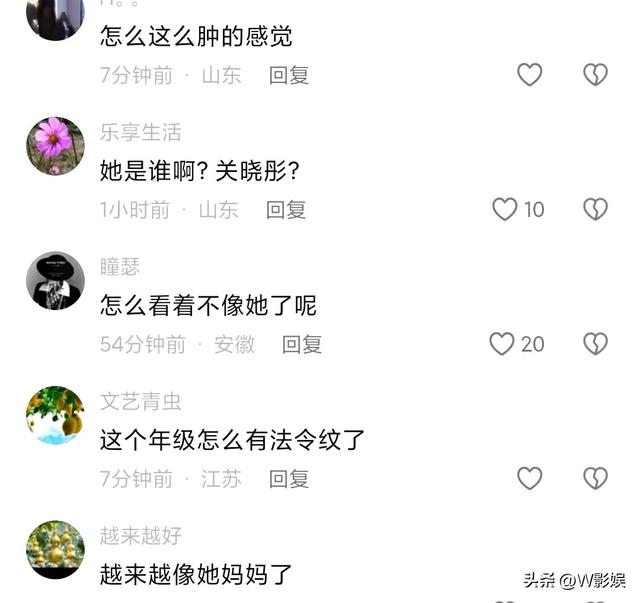Open the username 越来越好

(141, 536)
